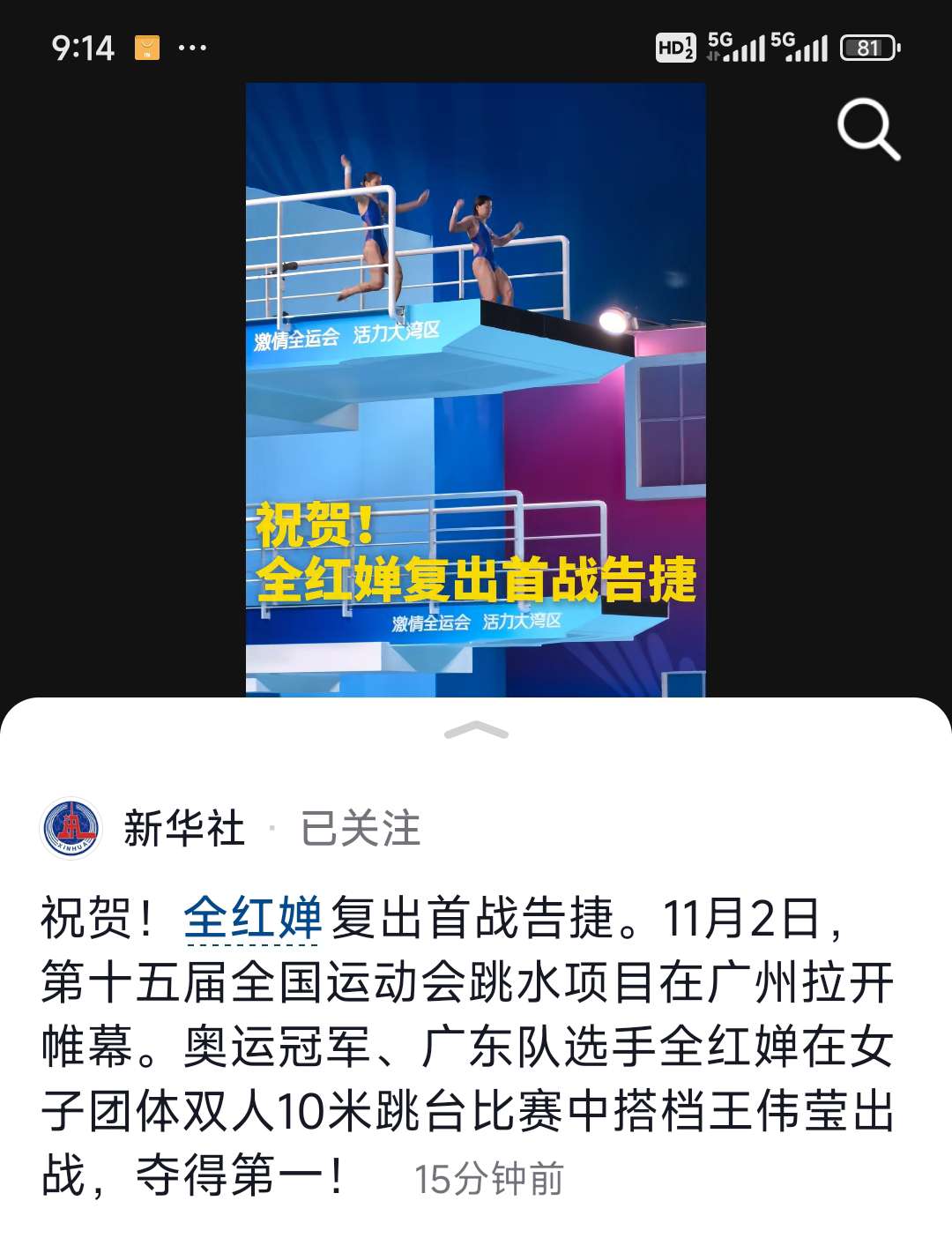This screenshot has height=1238, width=952.
Task: Open 新华社 profile avatar
Action: pos(71,828)
